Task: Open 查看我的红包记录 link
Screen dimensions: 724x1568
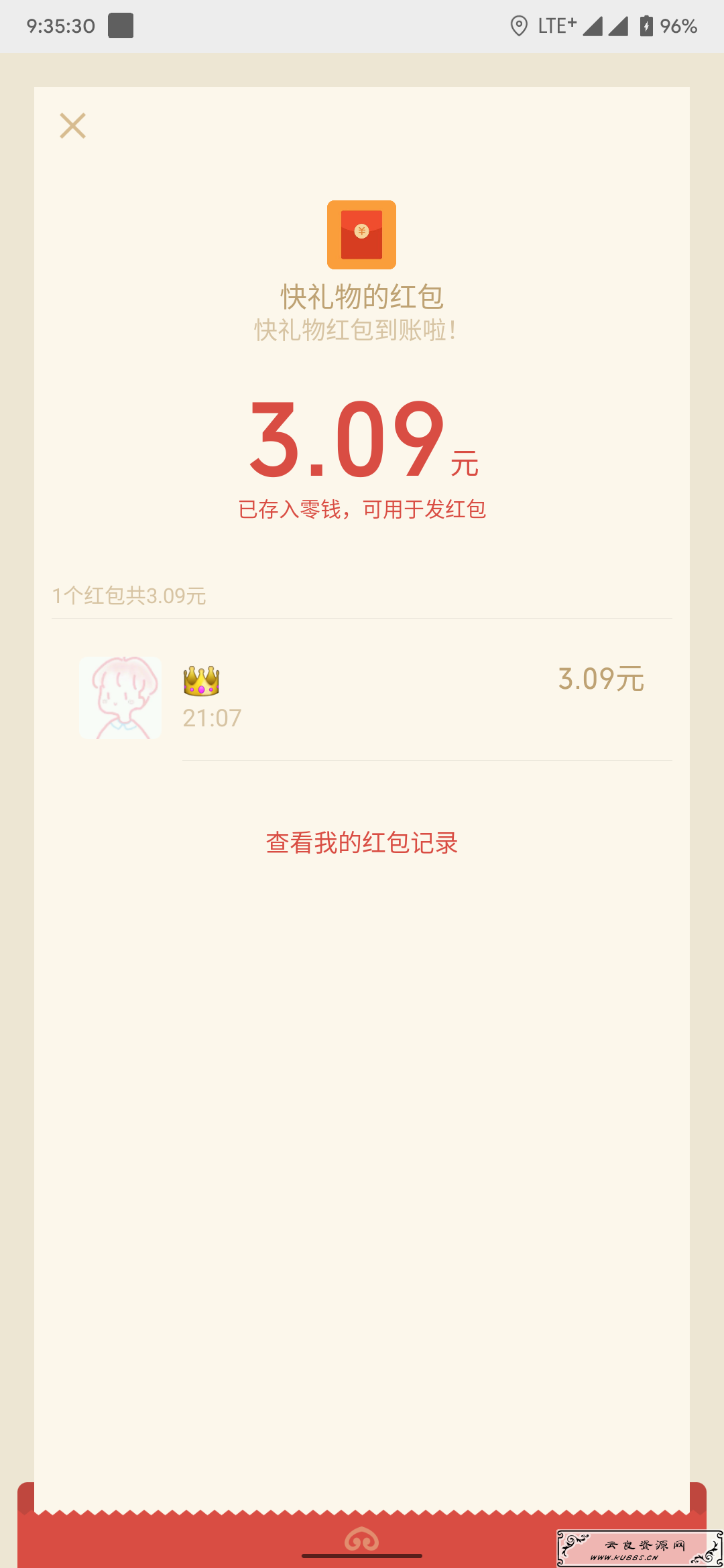Action: tap(362, 843)
